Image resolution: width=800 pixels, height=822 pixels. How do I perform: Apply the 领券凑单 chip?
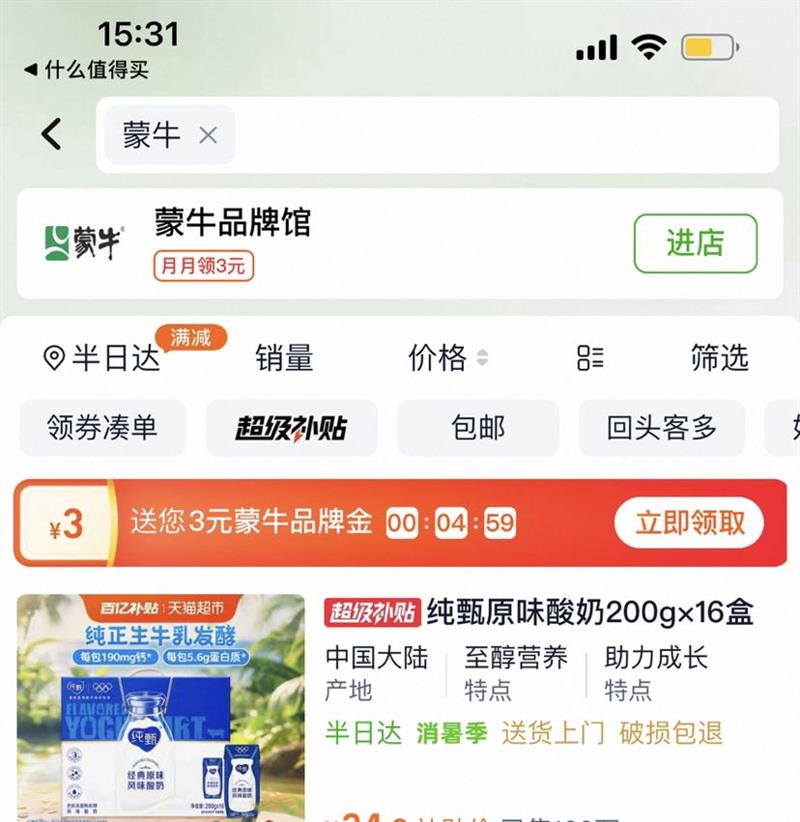[x=103, y=427]
